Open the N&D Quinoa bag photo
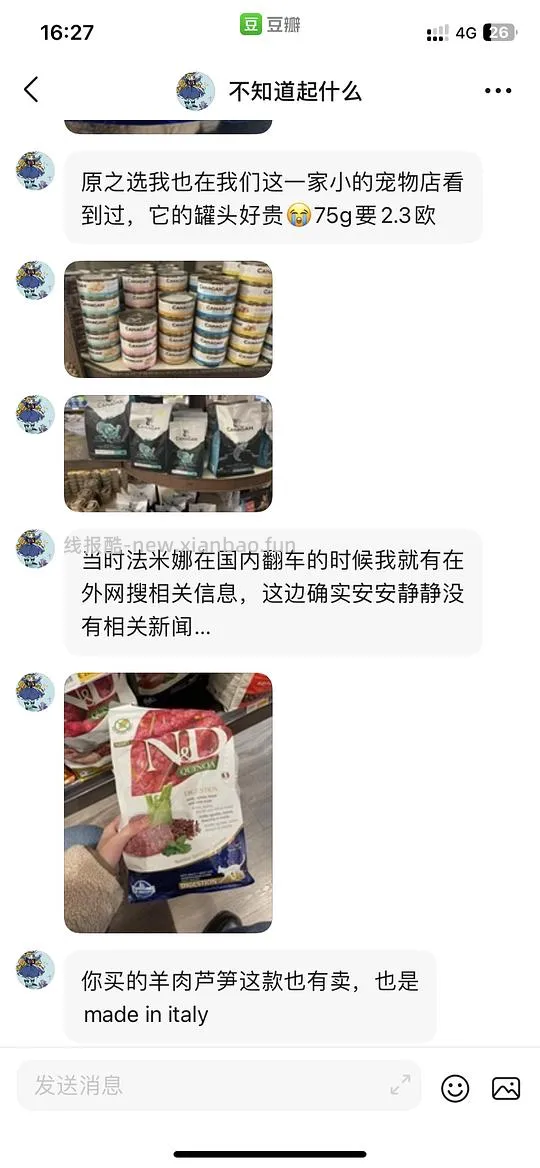This screenshot has width=540, height=1168. coord(168,803)
